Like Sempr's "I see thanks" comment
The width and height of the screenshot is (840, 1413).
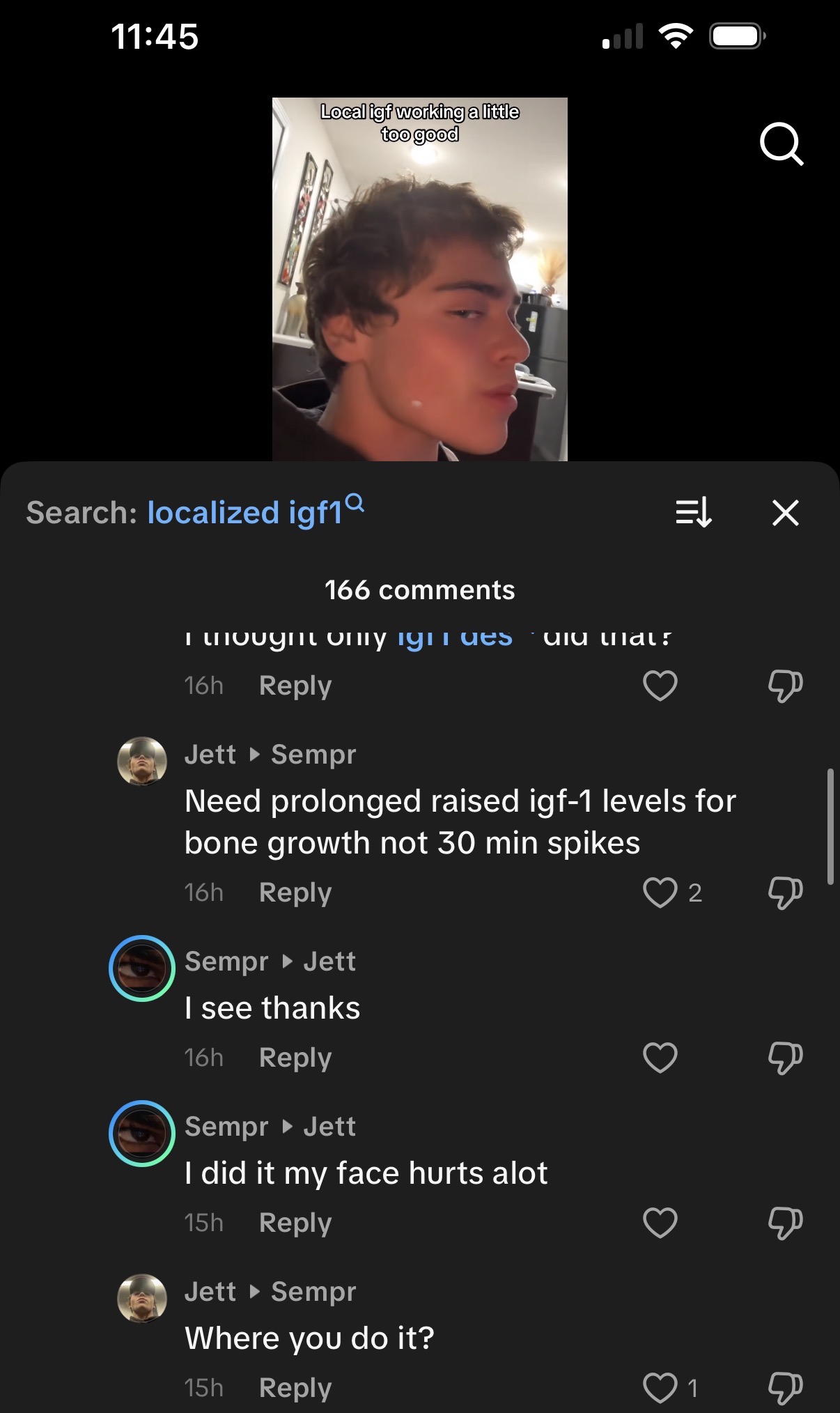660,1058
